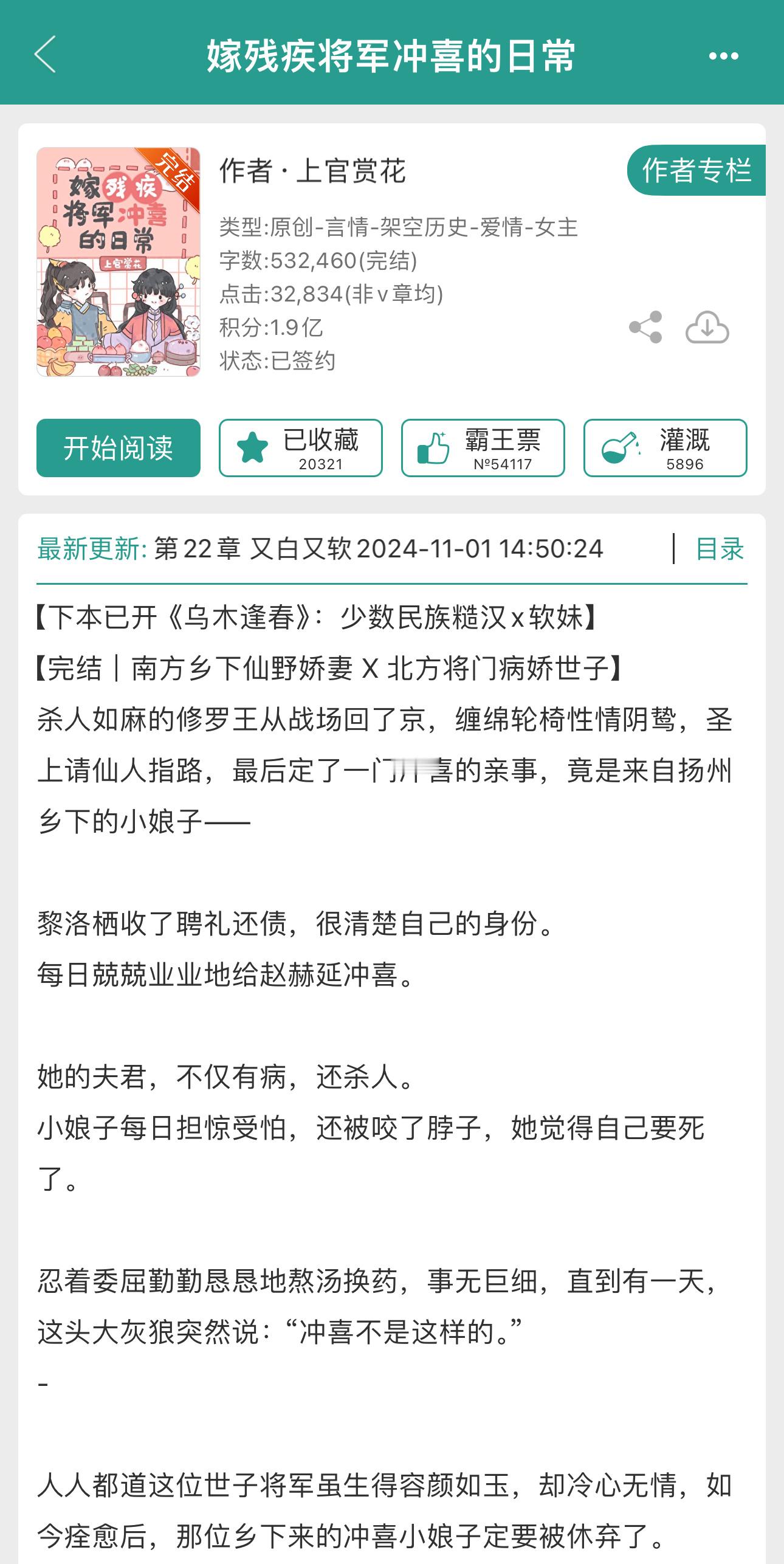Viewport: 784px width, 1564px height.
Task: Open the 作者专栏 author column
Action: coord(696,170)
